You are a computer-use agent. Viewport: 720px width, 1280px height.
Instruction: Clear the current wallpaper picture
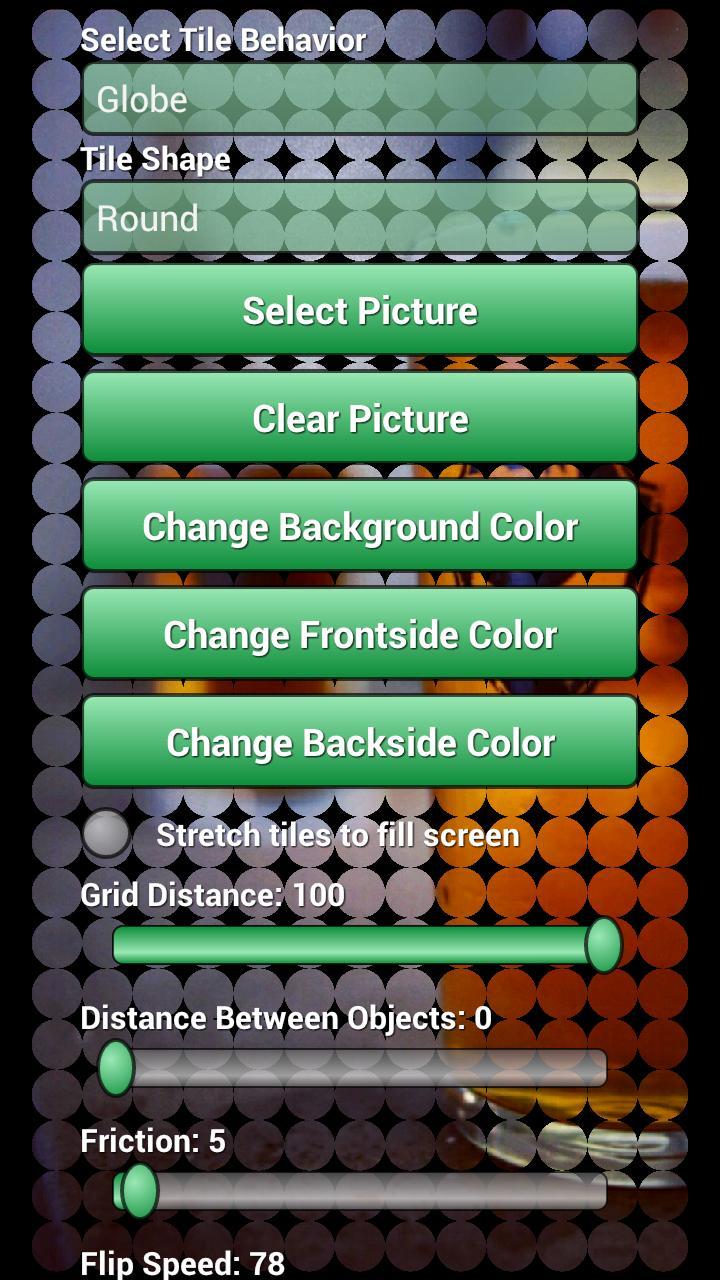point(360,418)
